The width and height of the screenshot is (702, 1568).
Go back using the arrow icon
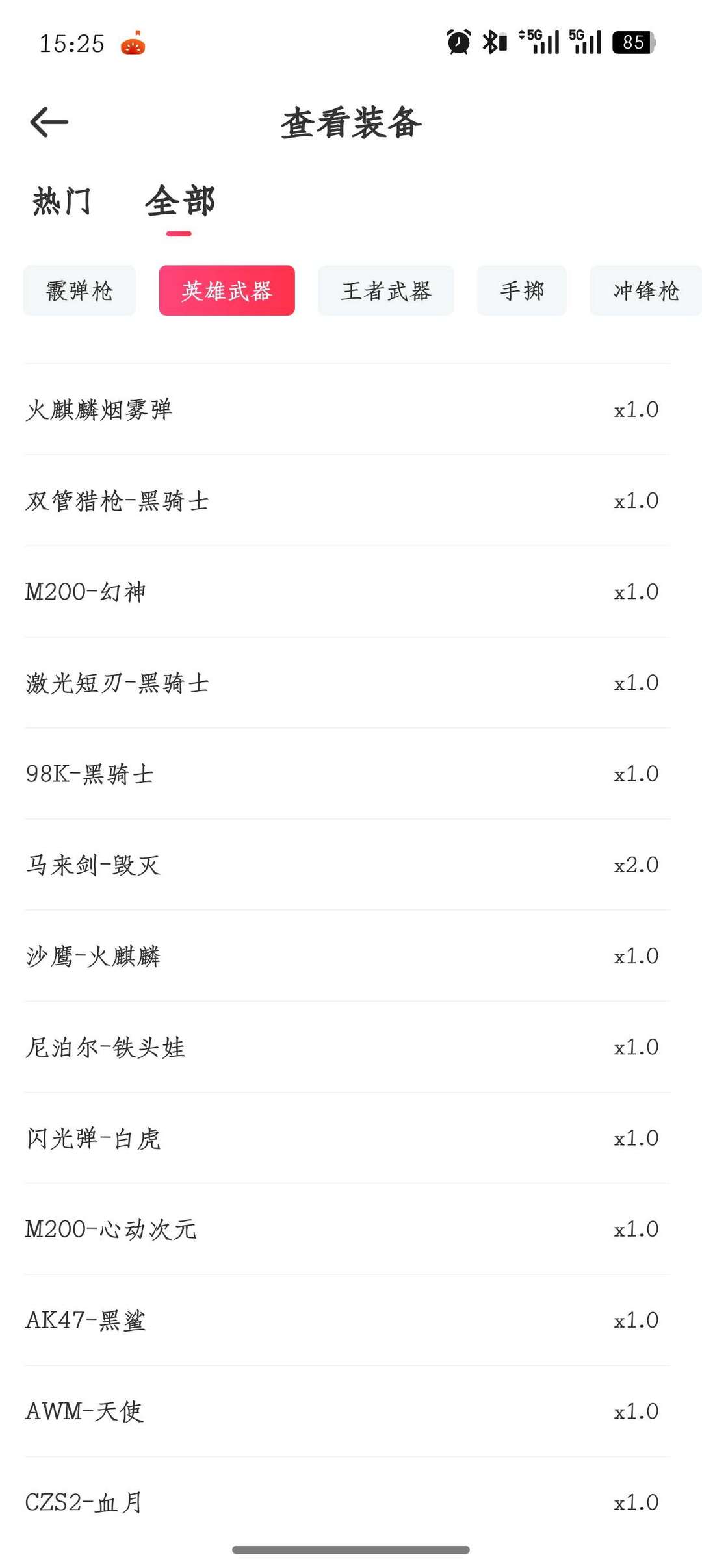tap(49, 122)
